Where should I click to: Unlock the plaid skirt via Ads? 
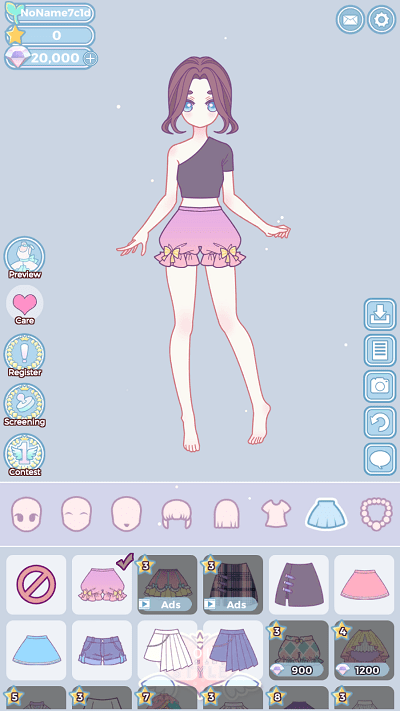pos(233,585)
